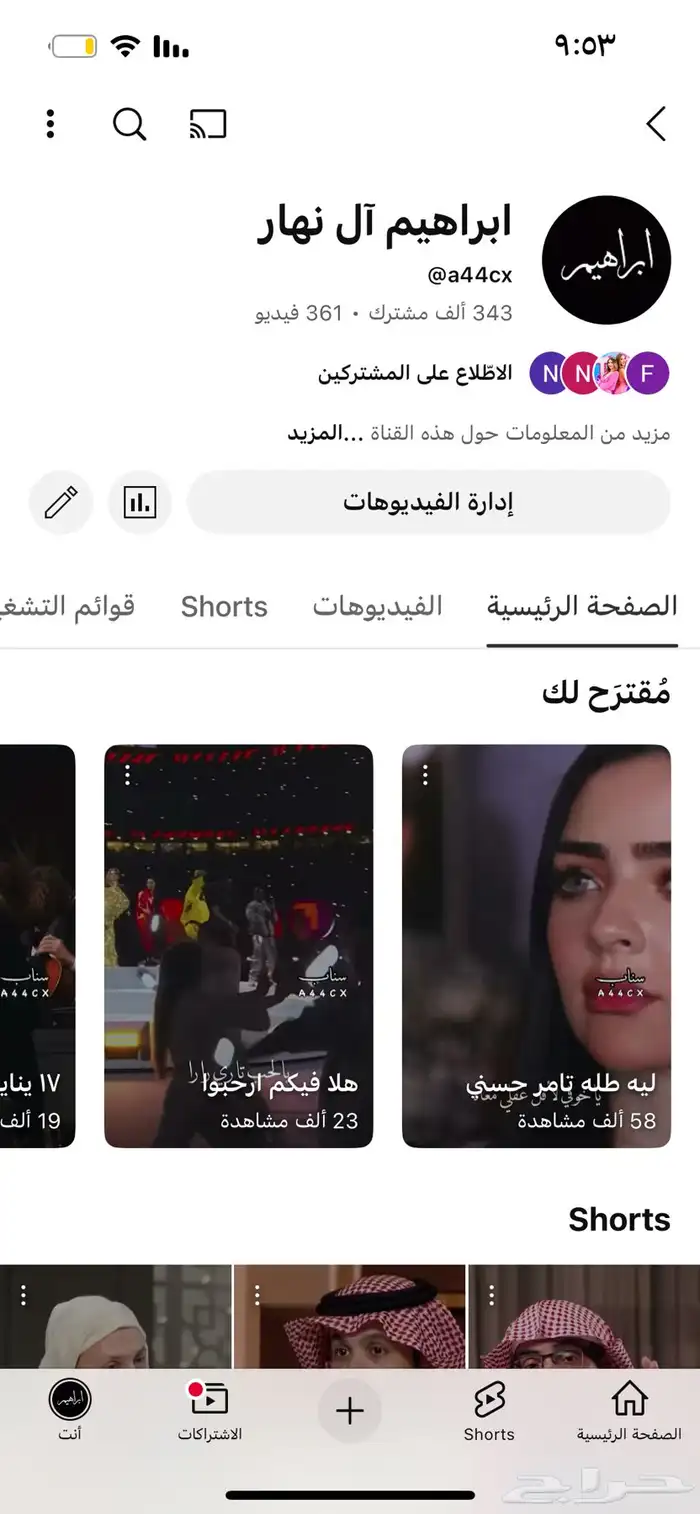Screen dimensions: 700x1514
Task: Tap the plus create button
Action: (349, 1411)
